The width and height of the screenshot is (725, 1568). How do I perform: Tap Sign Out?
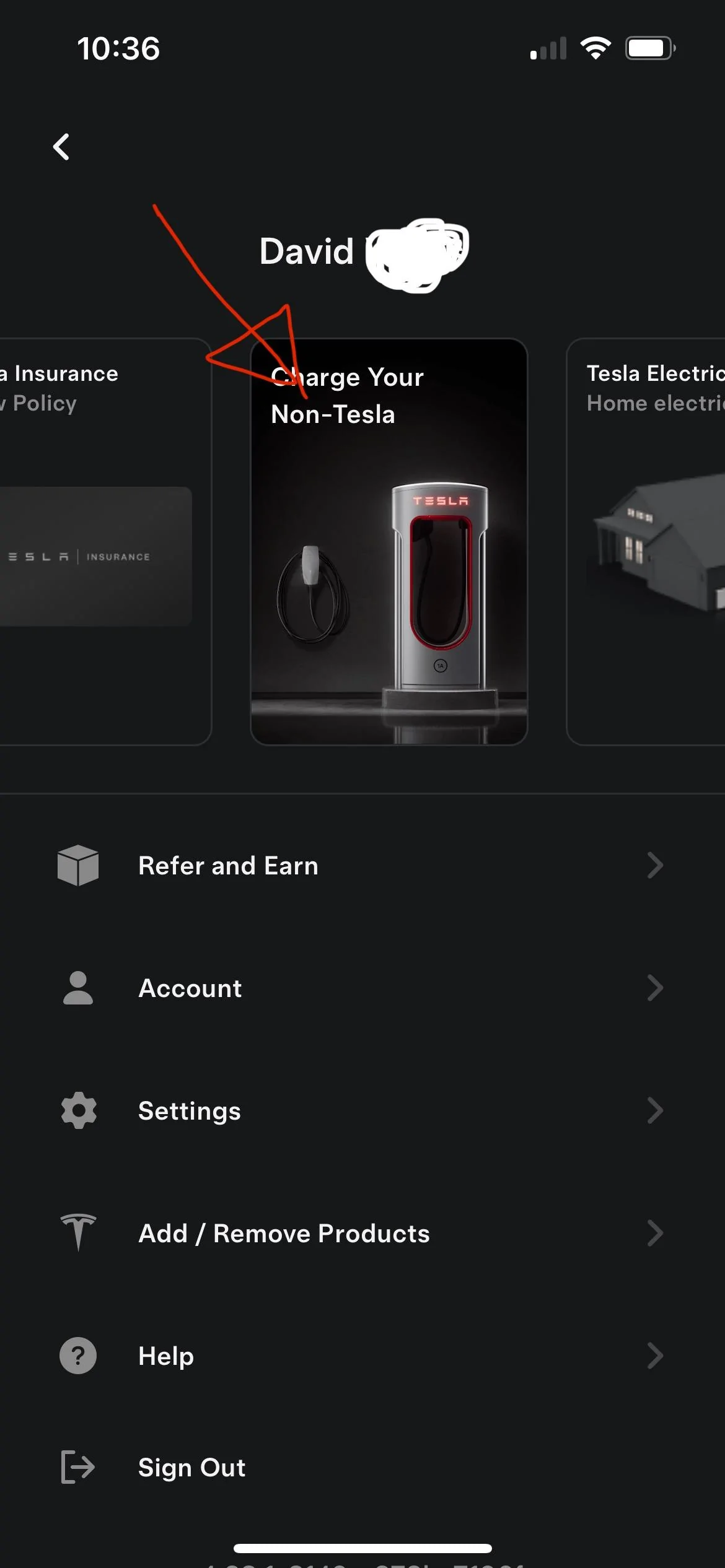(192, 1467)
